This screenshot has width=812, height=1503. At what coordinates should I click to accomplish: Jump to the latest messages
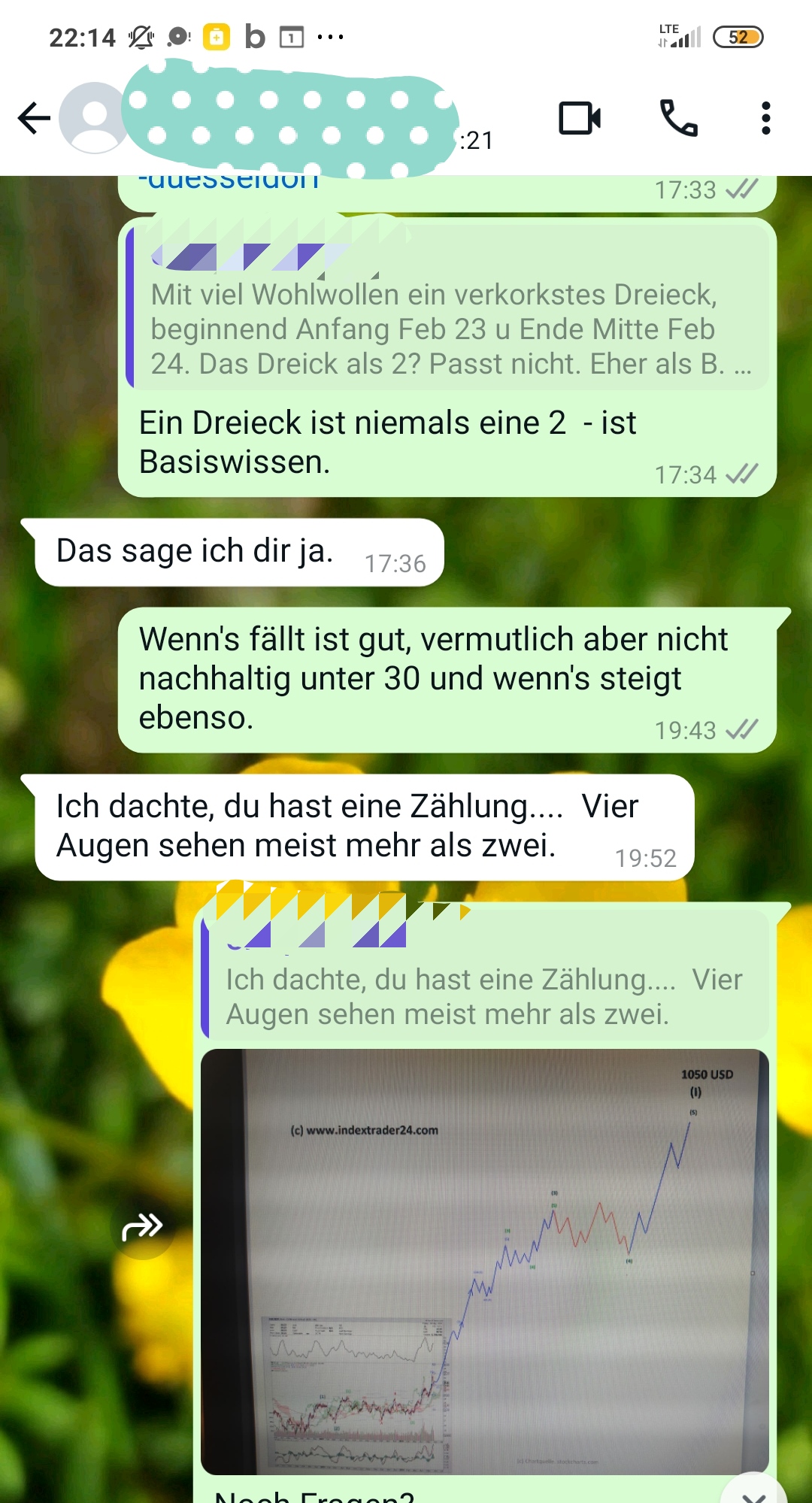tap(754, 1489)
